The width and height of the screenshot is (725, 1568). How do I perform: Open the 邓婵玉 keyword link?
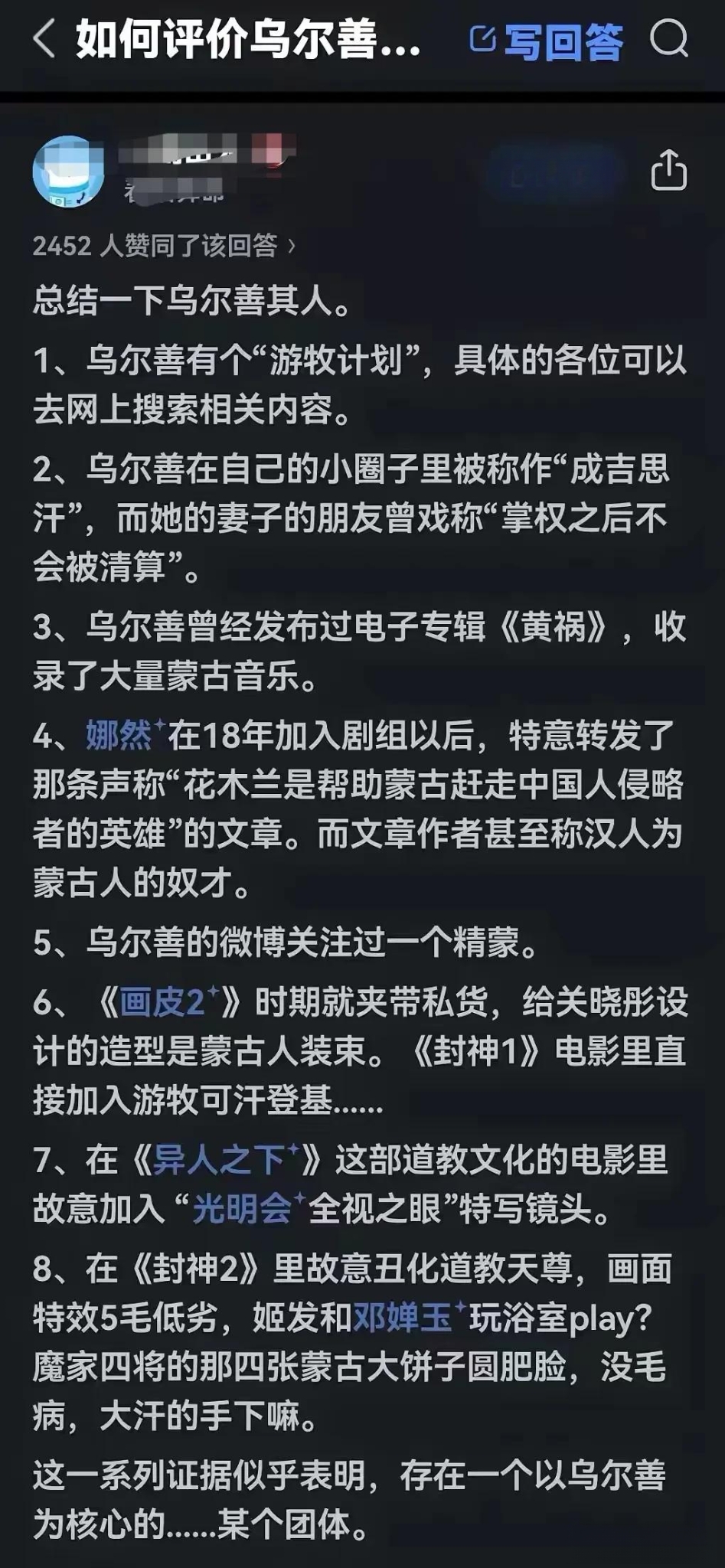tap(403, 1318)
